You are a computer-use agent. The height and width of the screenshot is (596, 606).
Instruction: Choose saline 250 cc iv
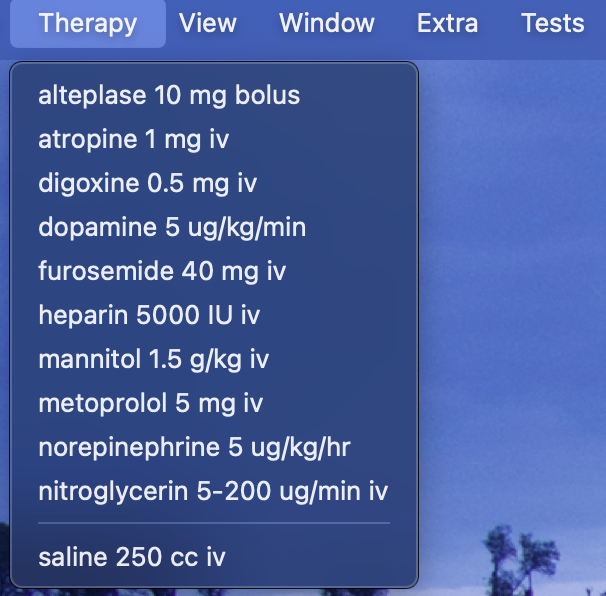tap(132, 557)
